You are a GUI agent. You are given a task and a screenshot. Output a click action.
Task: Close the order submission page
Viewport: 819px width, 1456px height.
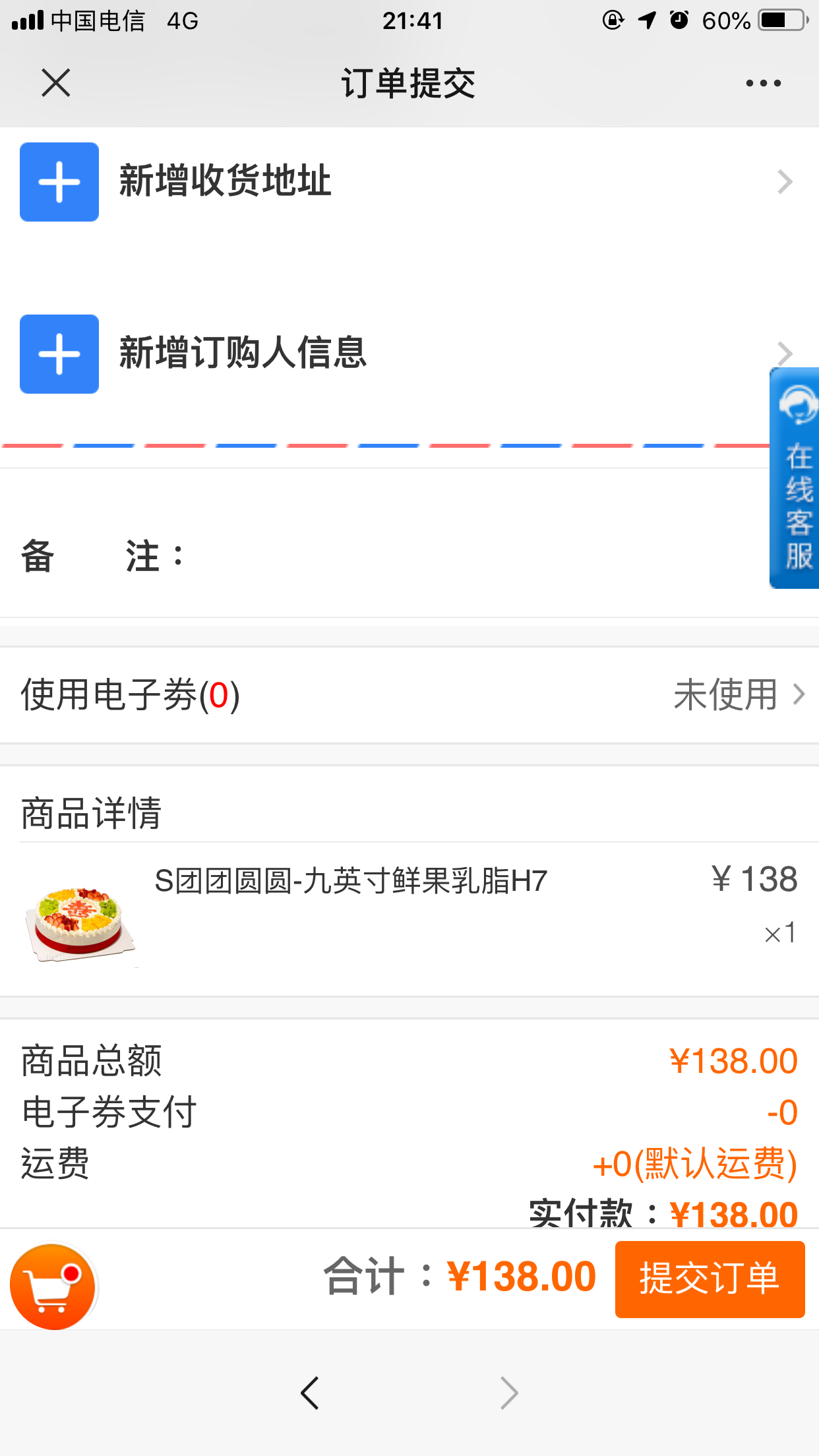(x=56, y=83)
